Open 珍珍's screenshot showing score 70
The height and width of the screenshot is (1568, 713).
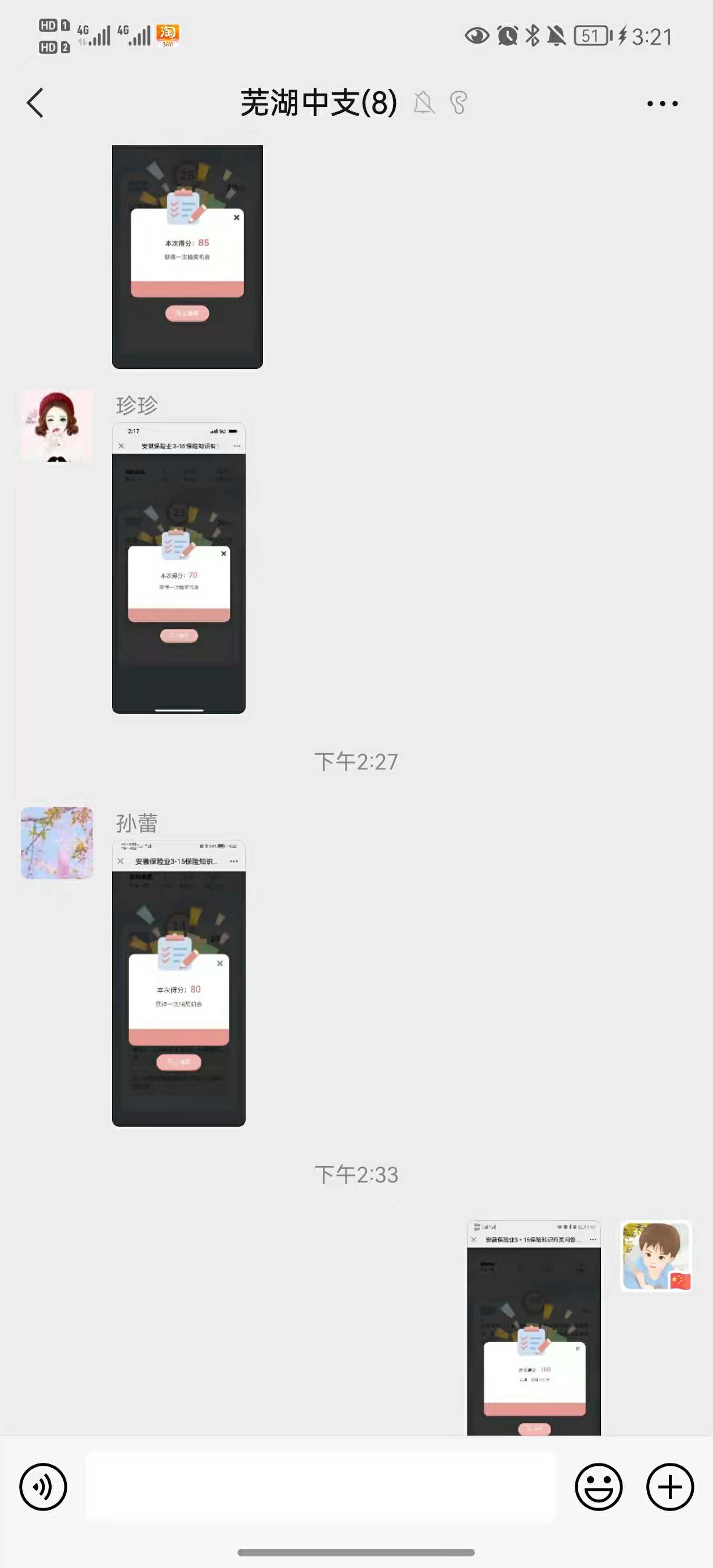pyautogui.click(x=179, y=567)
